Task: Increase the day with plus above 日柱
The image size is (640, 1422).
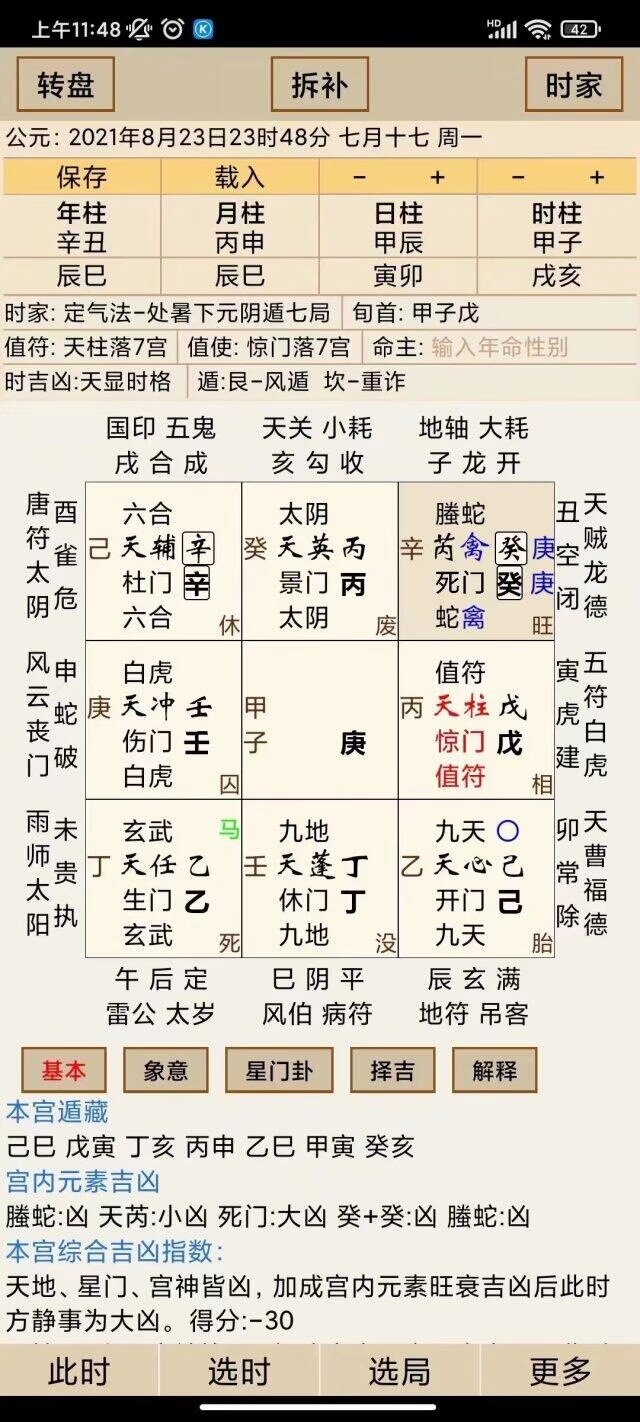Action: pyautogui.click(x=437, y=178)
